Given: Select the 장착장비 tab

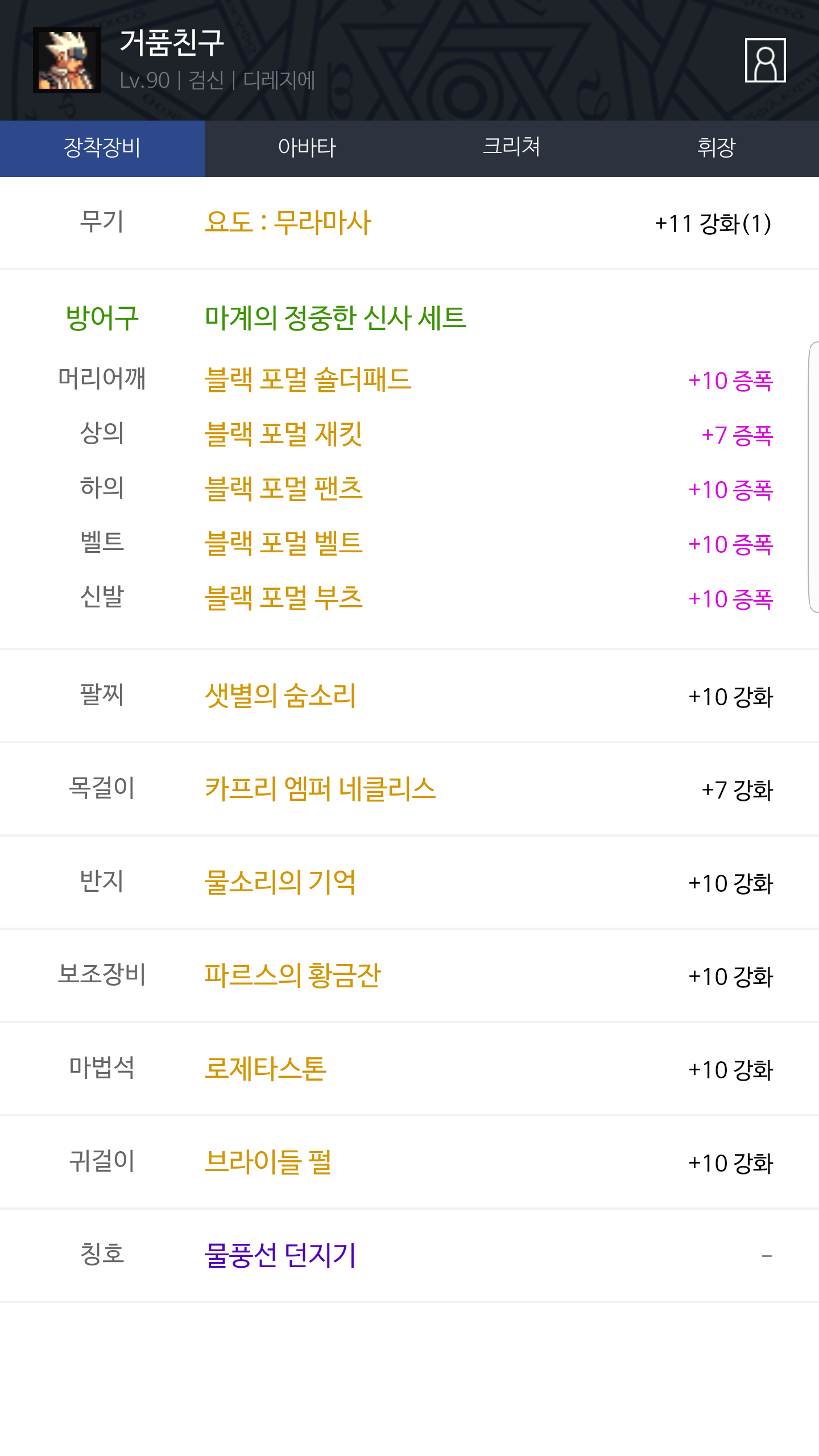Looking at the screenshot, I should click(102, 148).
